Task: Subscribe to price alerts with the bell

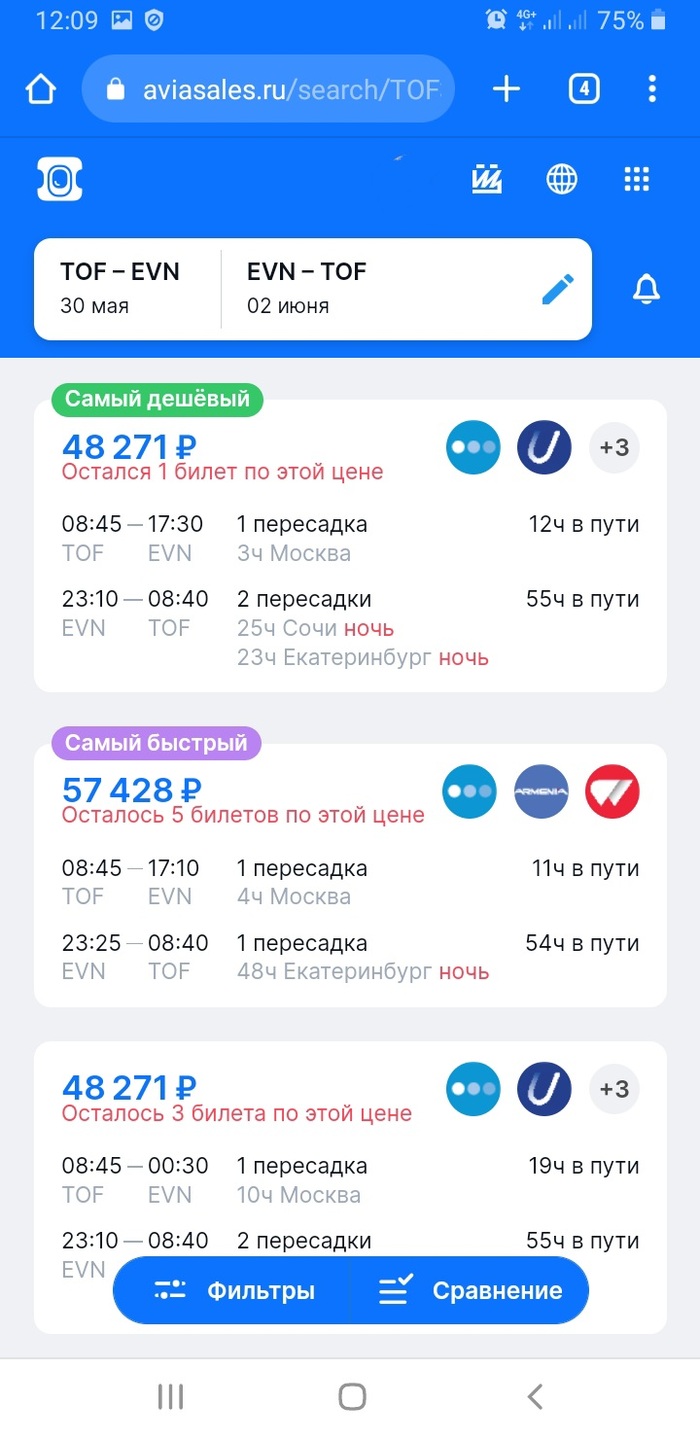Action: (647, 290)
